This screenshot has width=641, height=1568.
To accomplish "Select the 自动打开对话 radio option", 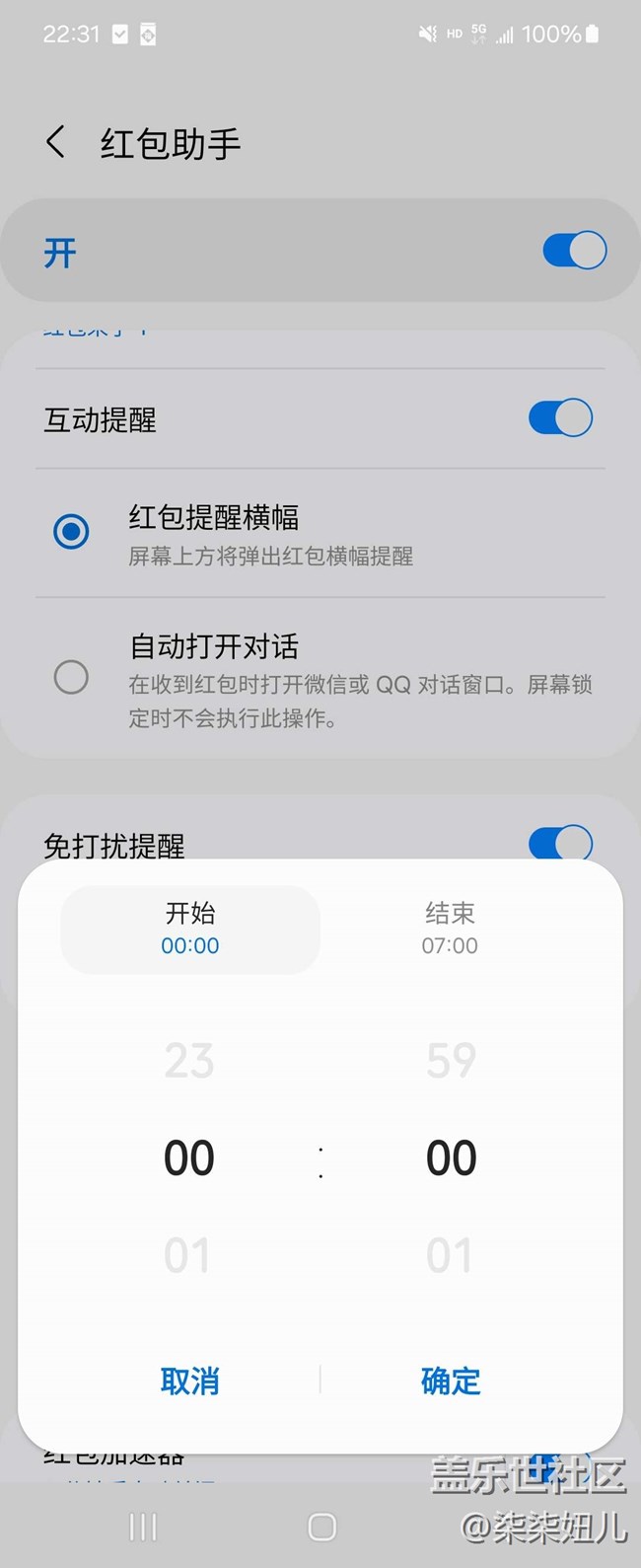I will click(x=71, y=678).
